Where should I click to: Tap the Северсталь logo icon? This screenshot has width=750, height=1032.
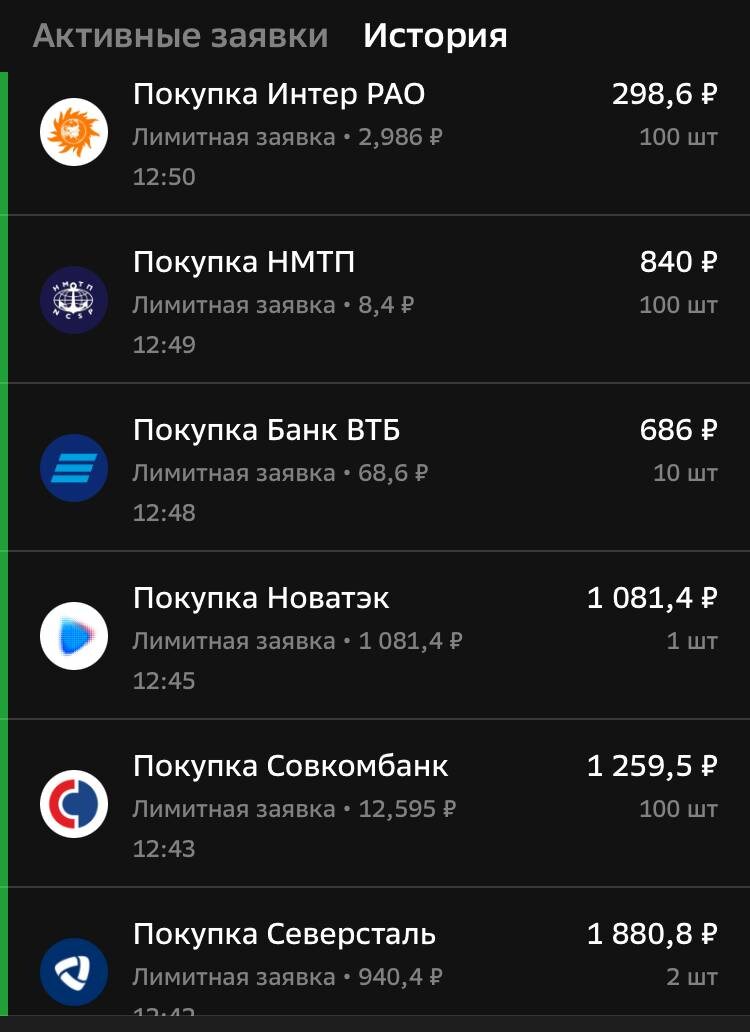pyautogui.click(x=70, y=968)
